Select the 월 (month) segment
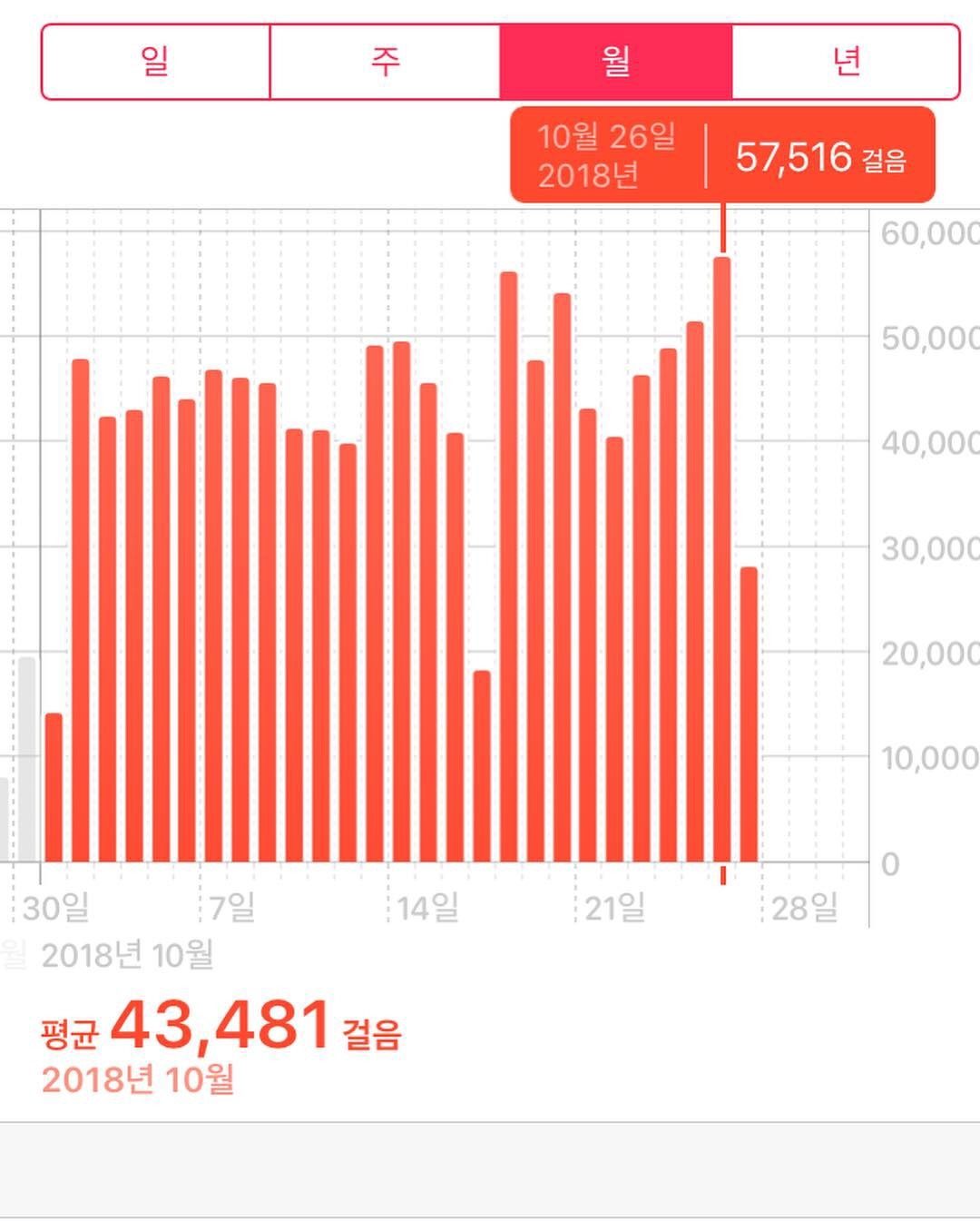 615,62
